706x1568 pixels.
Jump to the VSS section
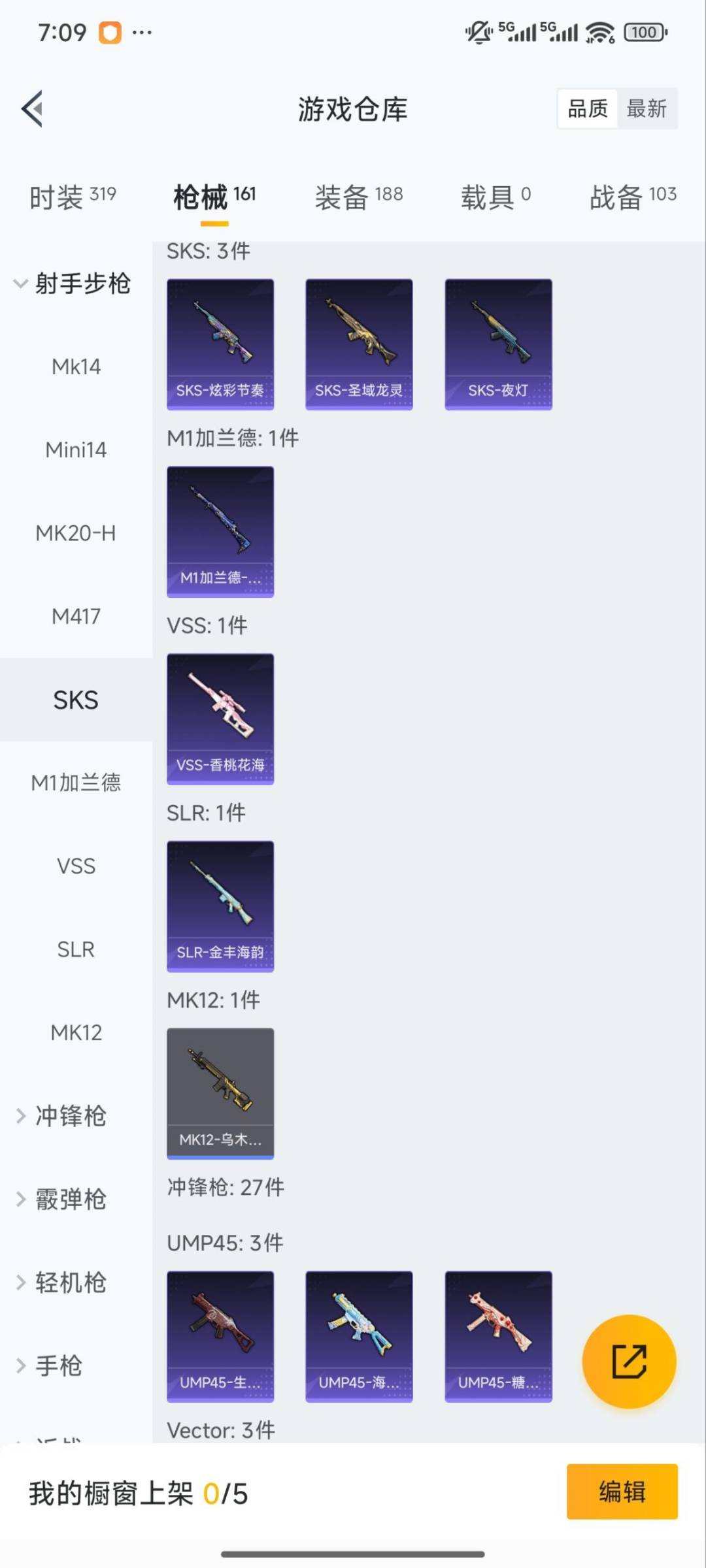click(76, 866)
